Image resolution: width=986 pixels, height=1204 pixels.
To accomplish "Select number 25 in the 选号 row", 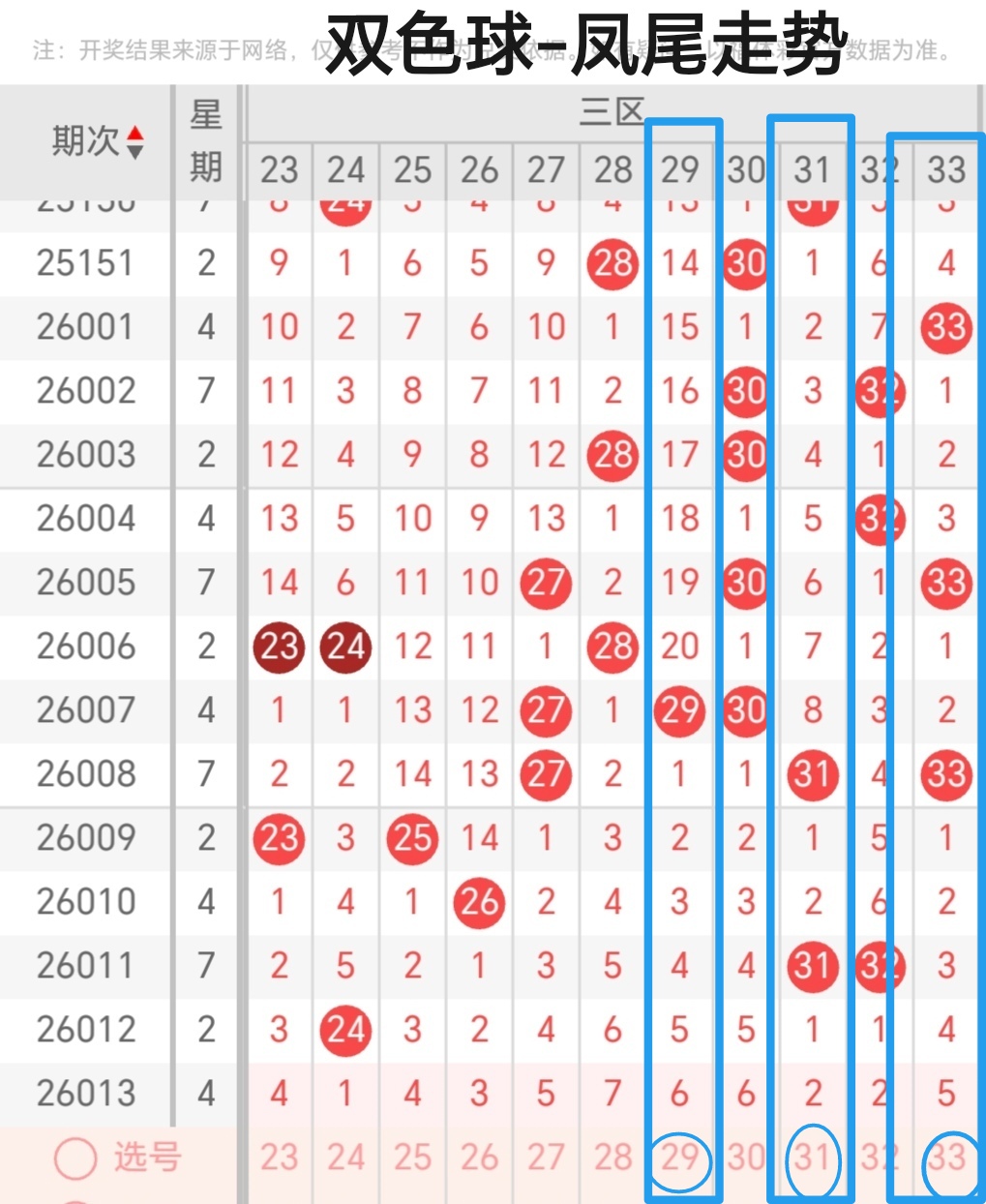I will [x=412, y=1158].
